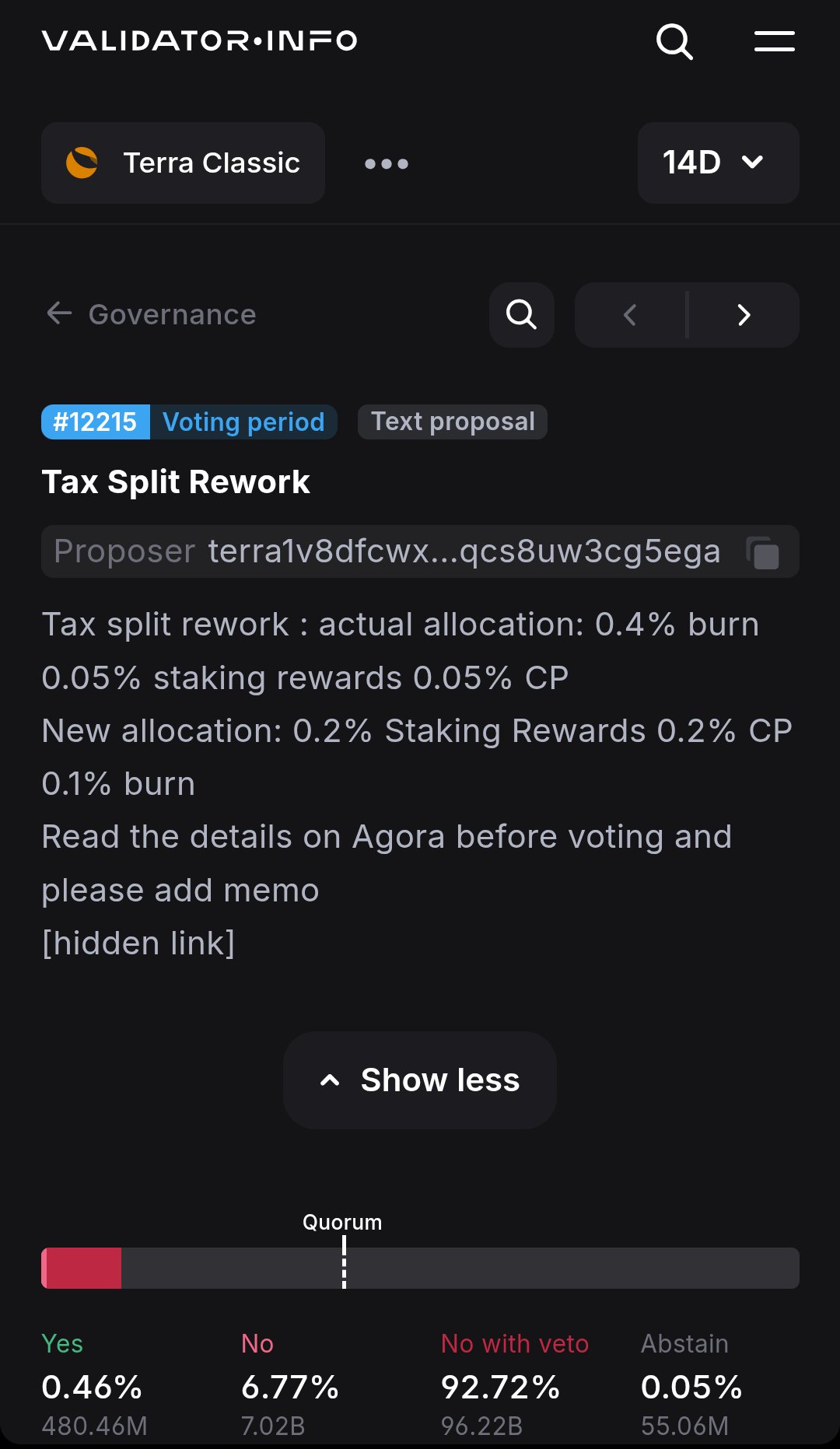This screenshot has width=840, height=1449.
Task: Open the site search in the header
Action: 674,41
